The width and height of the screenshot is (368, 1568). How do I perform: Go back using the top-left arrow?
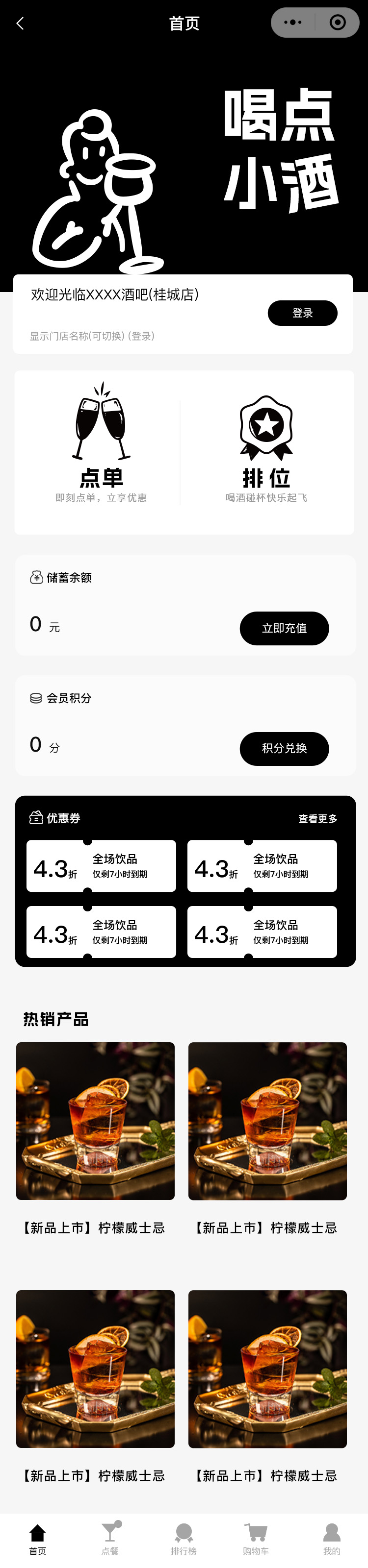pos(20,23)
